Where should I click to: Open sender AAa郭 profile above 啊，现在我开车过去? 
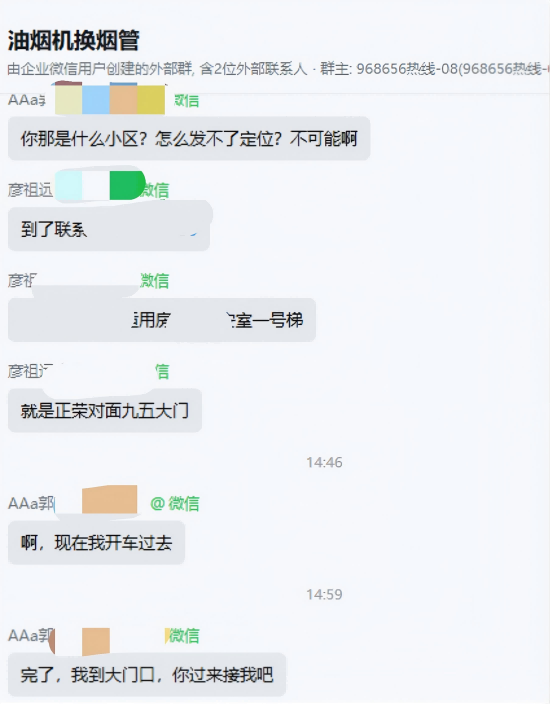tap(31, 503)
